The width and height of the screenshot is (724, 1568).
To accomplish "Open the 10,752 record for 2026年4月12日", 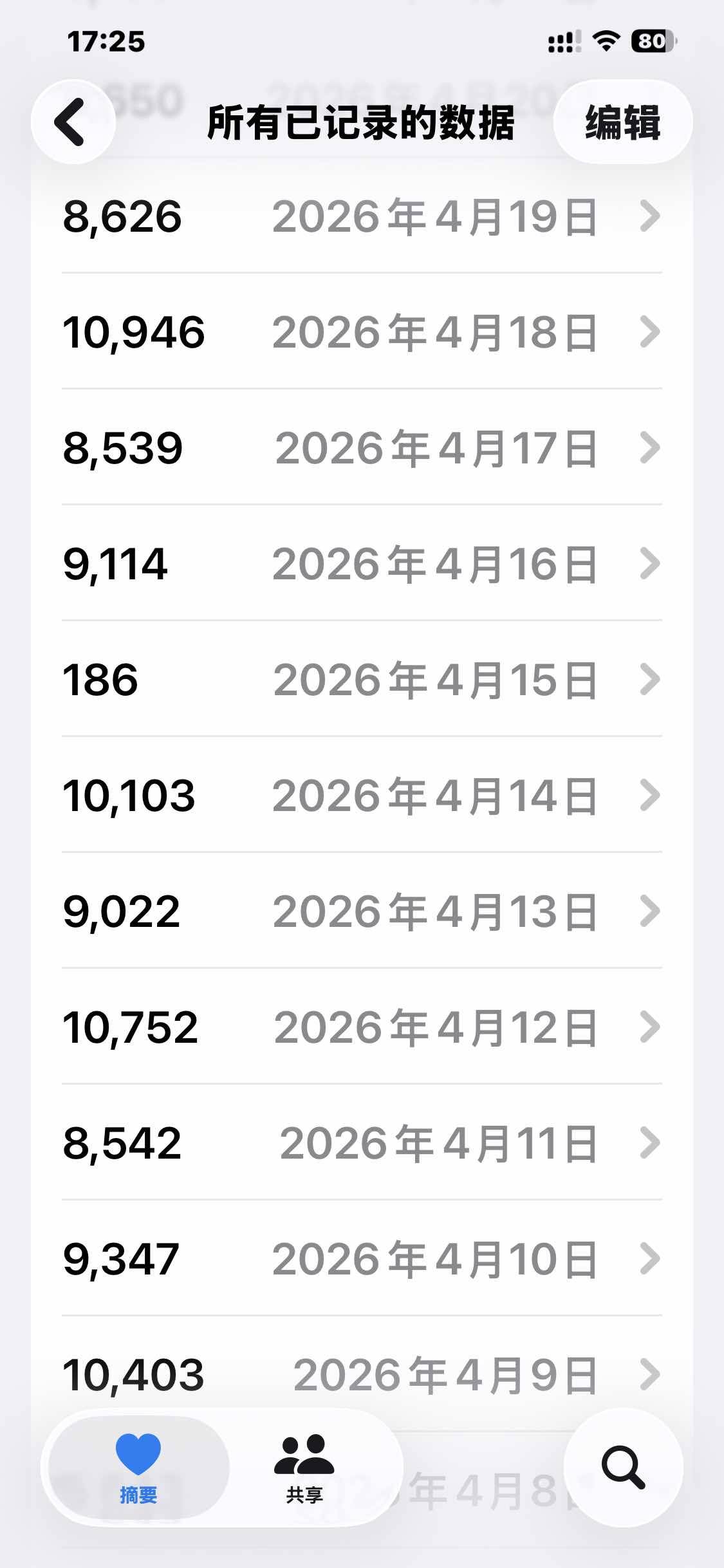I will click(362, 1027).
